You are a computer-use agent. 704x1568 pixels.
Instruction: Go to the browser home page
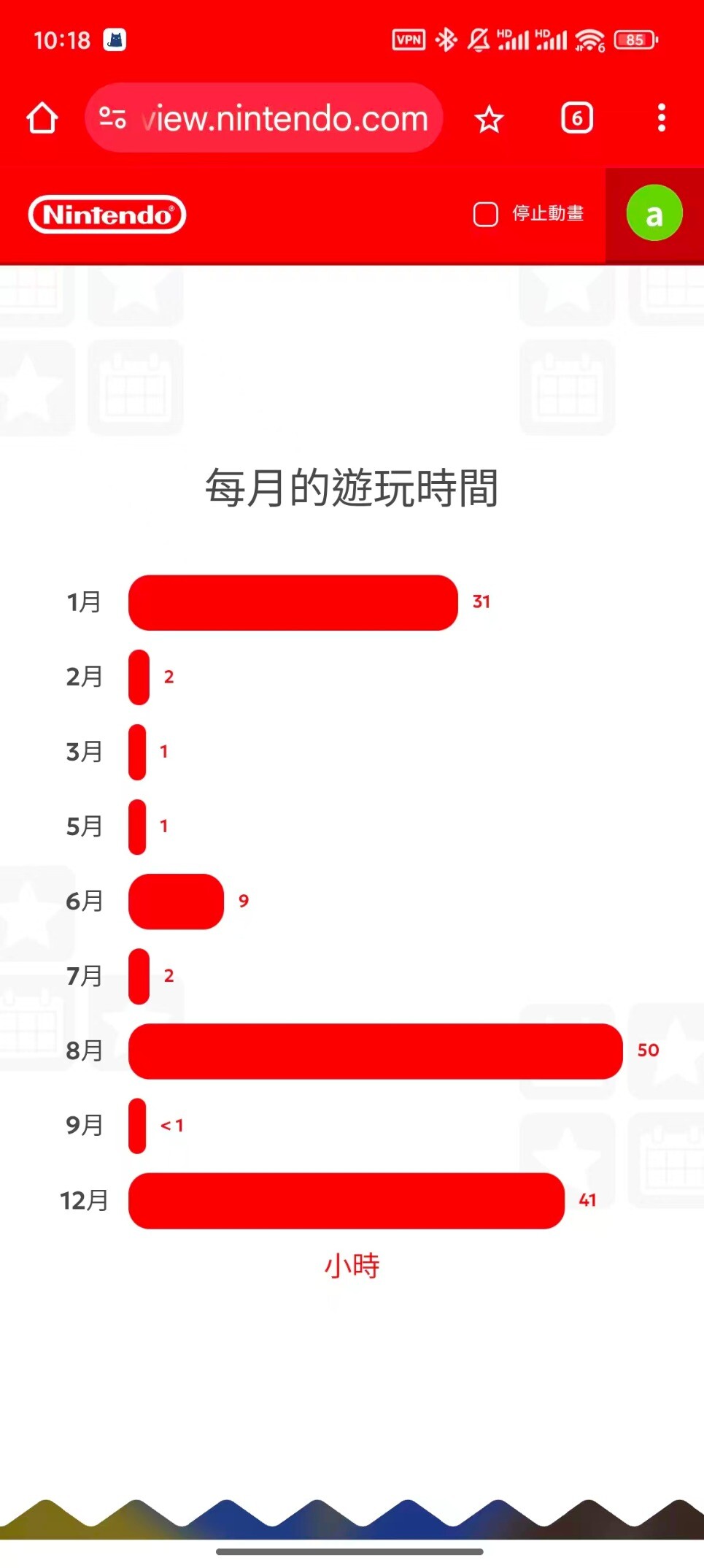pos(42,118)
